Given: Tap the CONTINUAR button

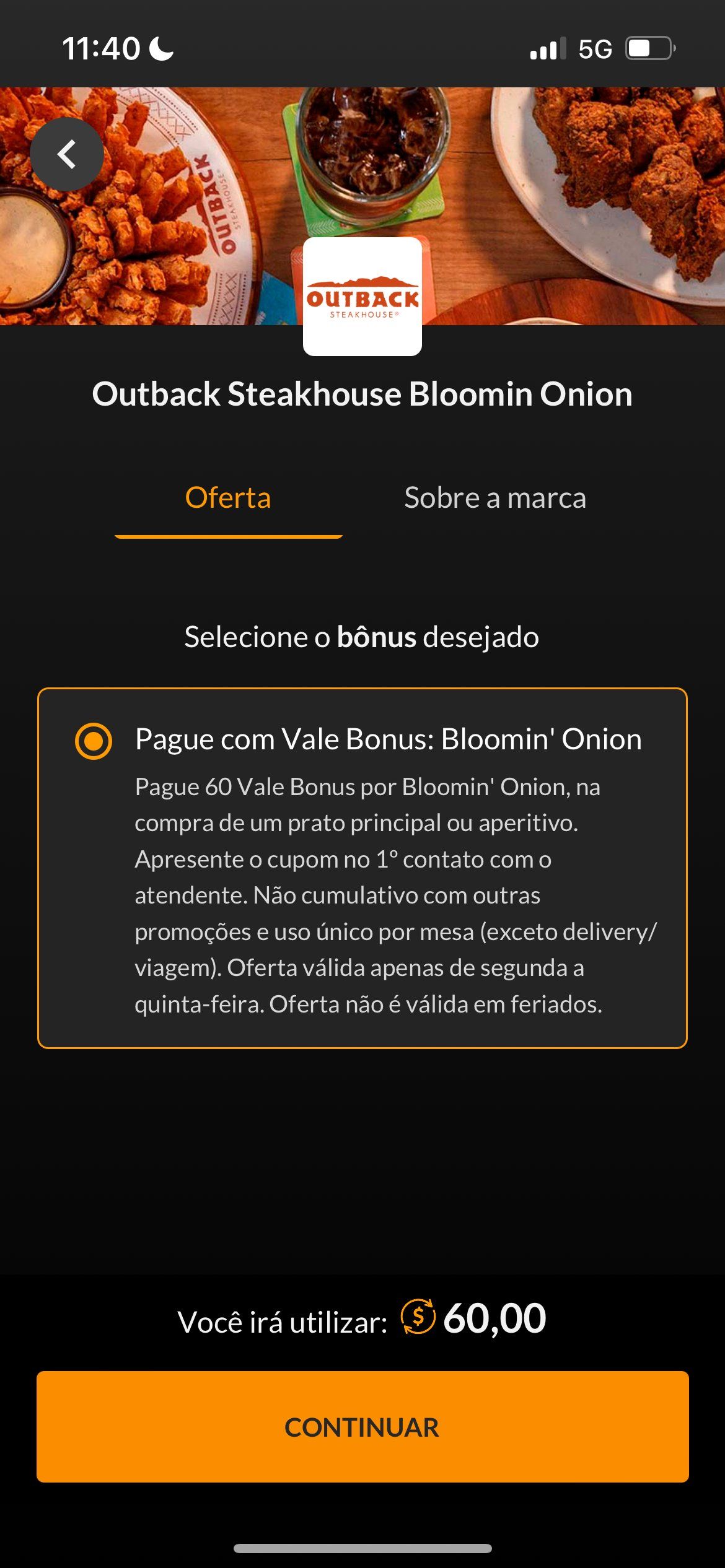Looking at the screenshot, I should pyautogui.click(x=362, y=1426).
